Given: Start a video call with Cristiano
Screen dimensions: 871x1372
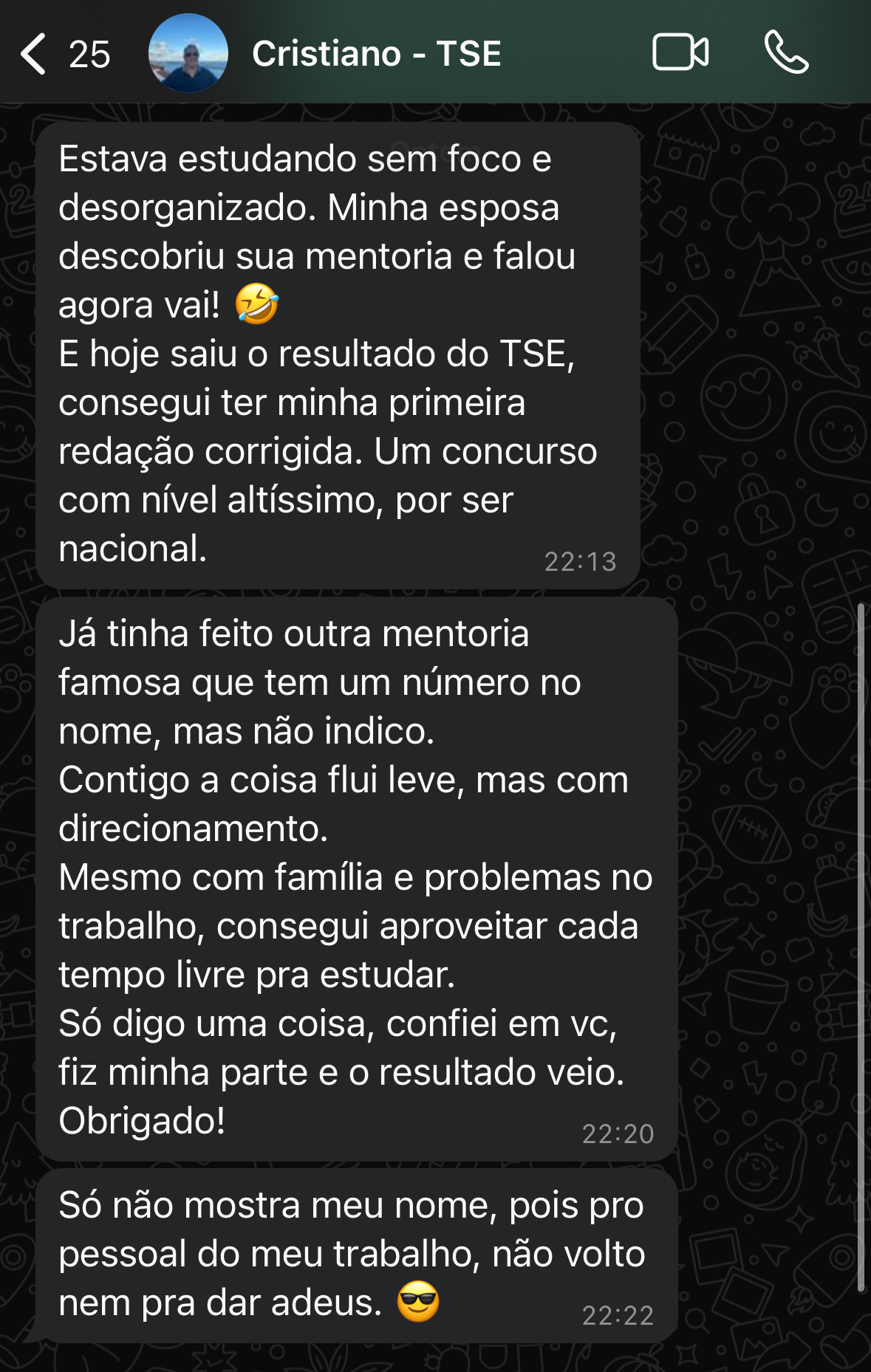Looking at the screenshot, I should [x=680, y=52].
